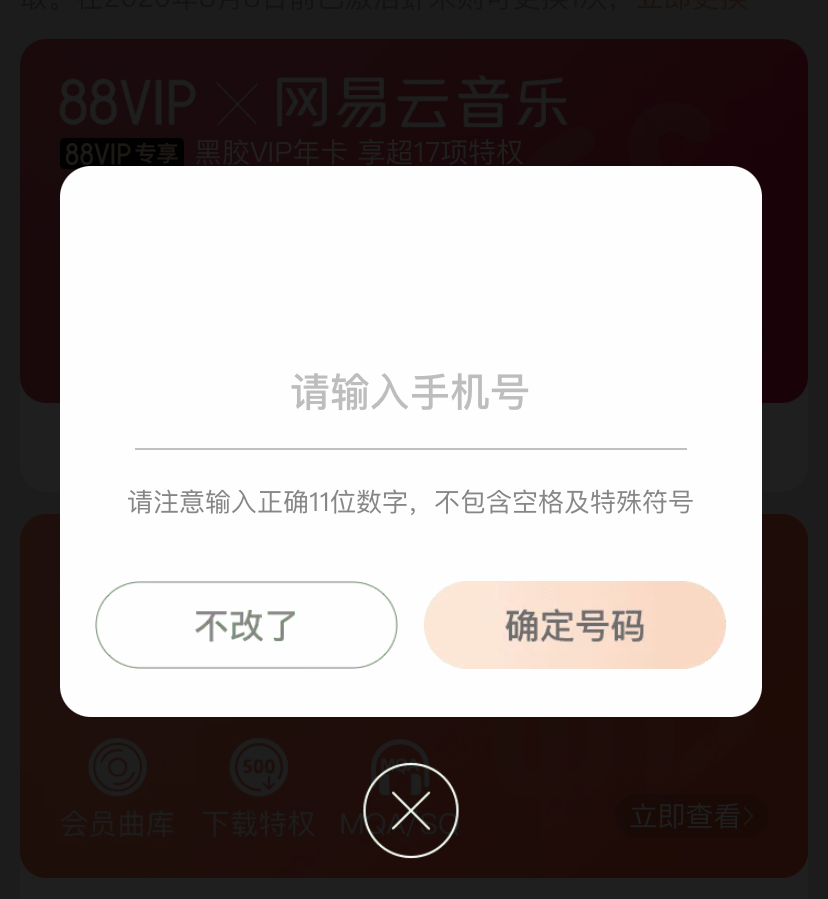Dismiss the dialog using the circled X icon
Image resolution: width=828 pixels, height=899 pixels.
tap(410, 810)
